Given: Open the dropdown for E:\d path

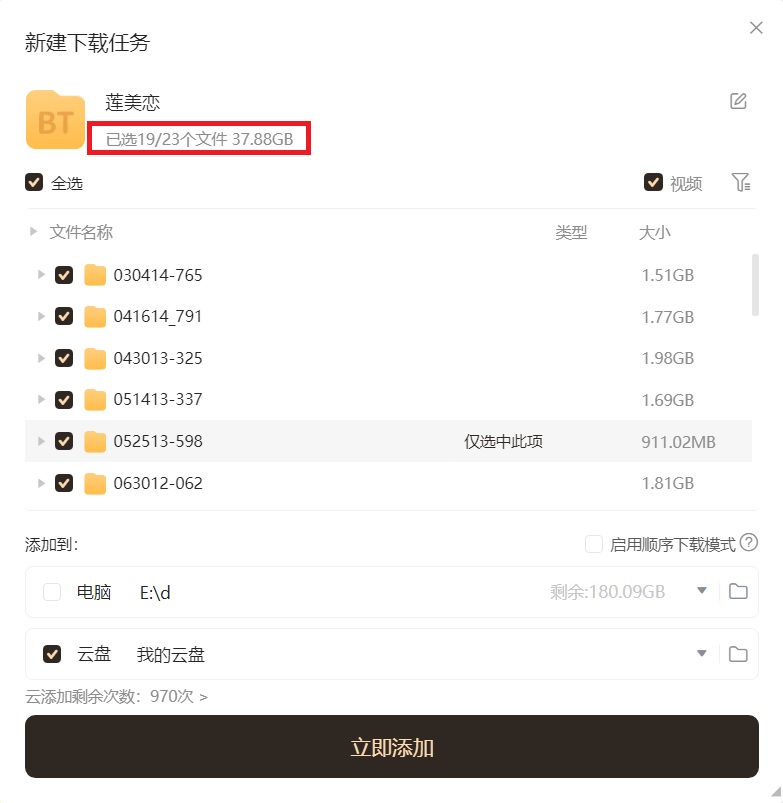Looking at the screenshot, I should [x=701, y=591].
